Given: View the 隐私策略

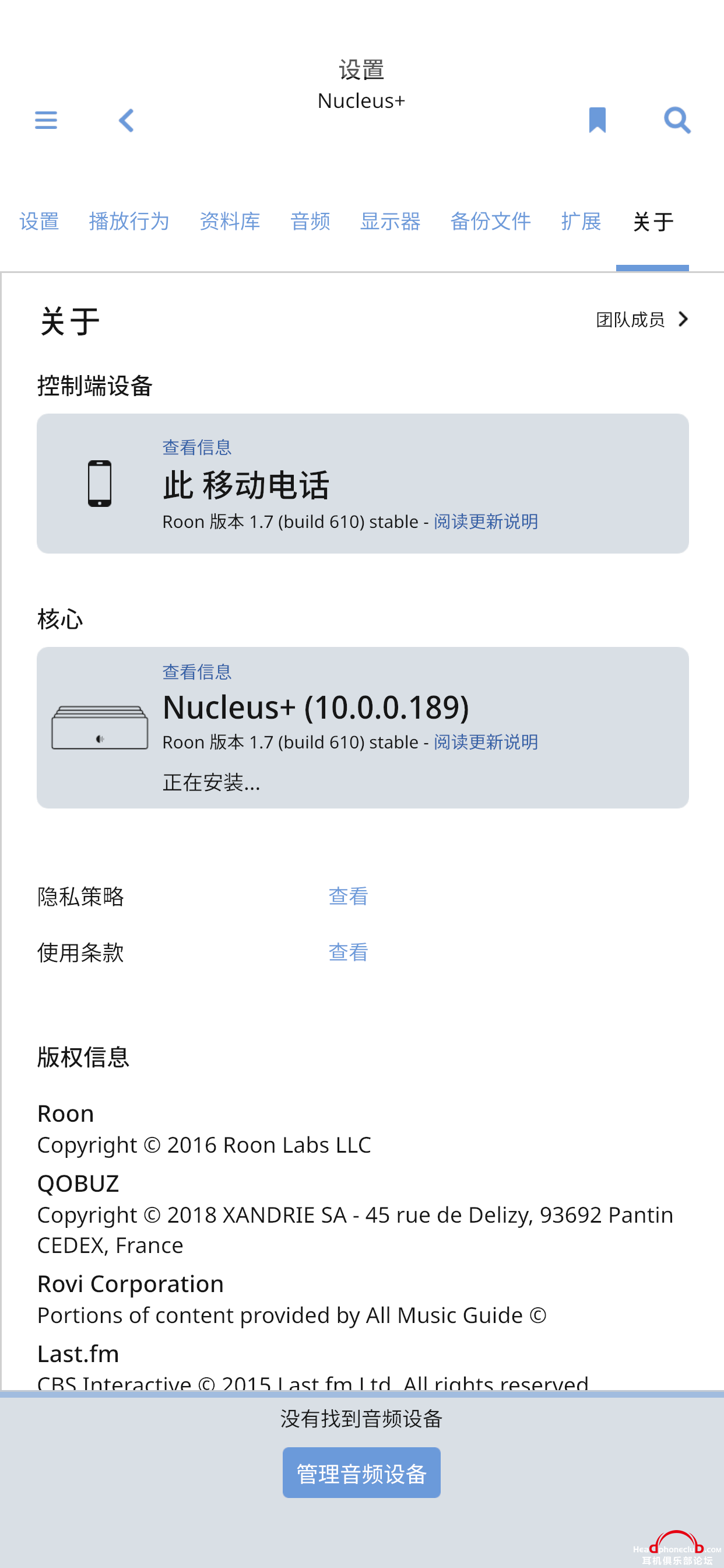Looking at the screenshot, I should pyautogui.click(x=348, y=896).
